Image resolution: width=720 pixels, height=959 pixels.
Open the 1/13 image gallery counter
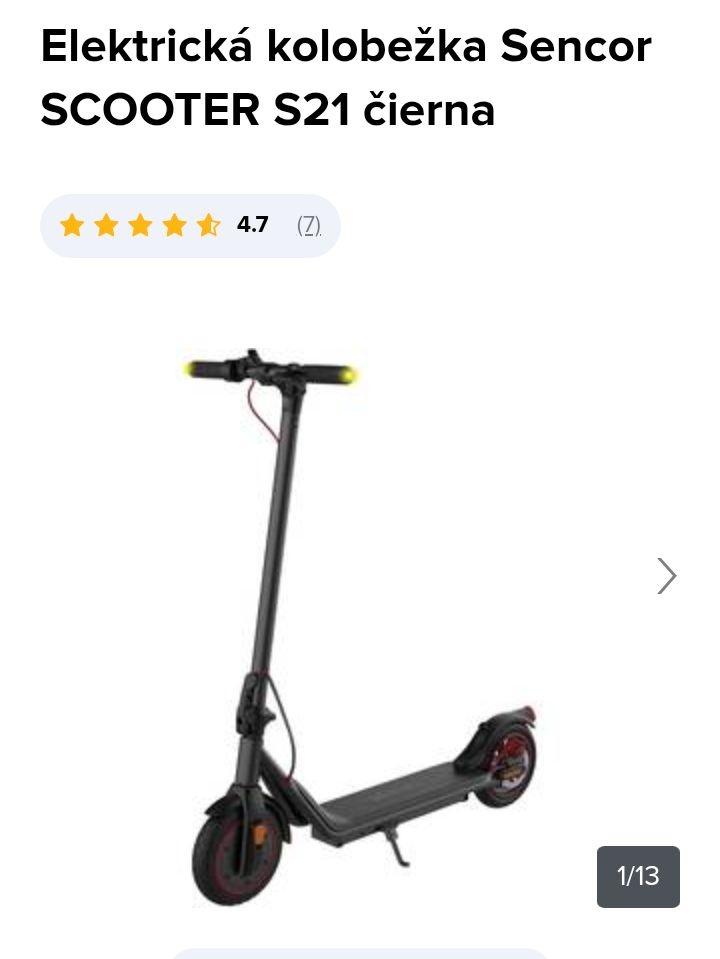(x=638, y=876)
